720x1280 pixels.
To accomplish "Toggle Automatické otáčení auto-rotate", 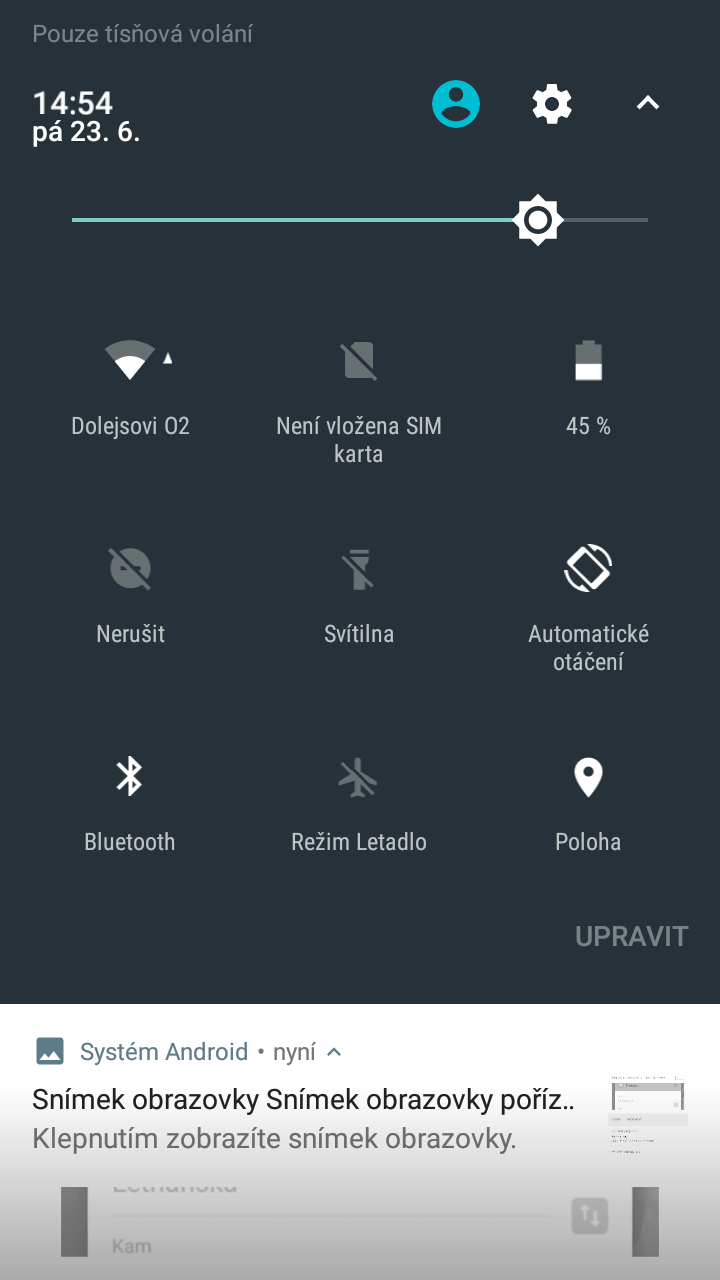I will [588, 607].
